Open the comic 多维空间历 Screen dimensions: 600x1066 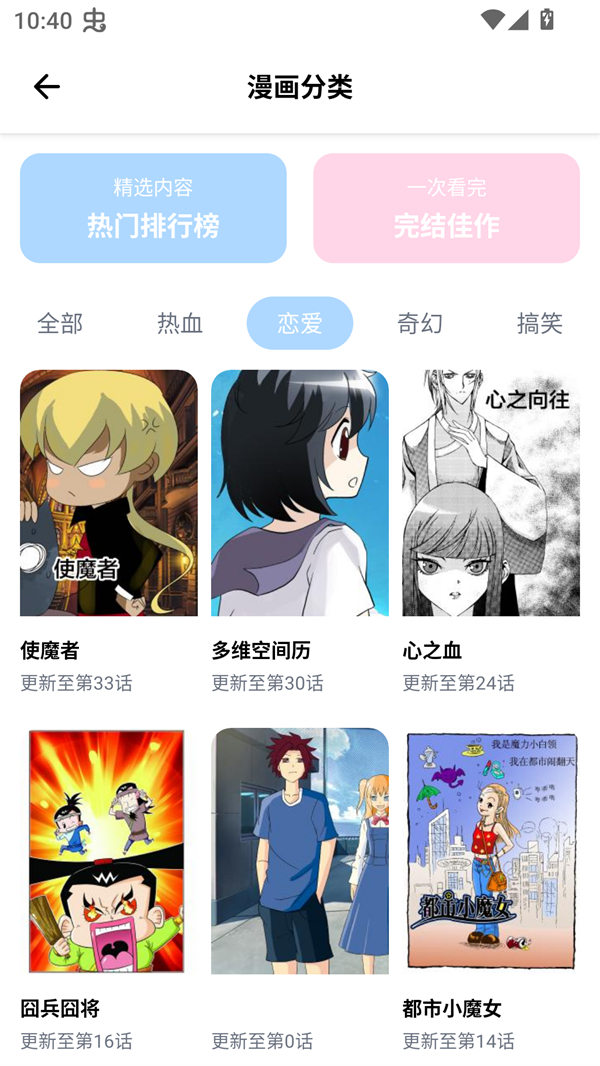(x=300, y=493)
